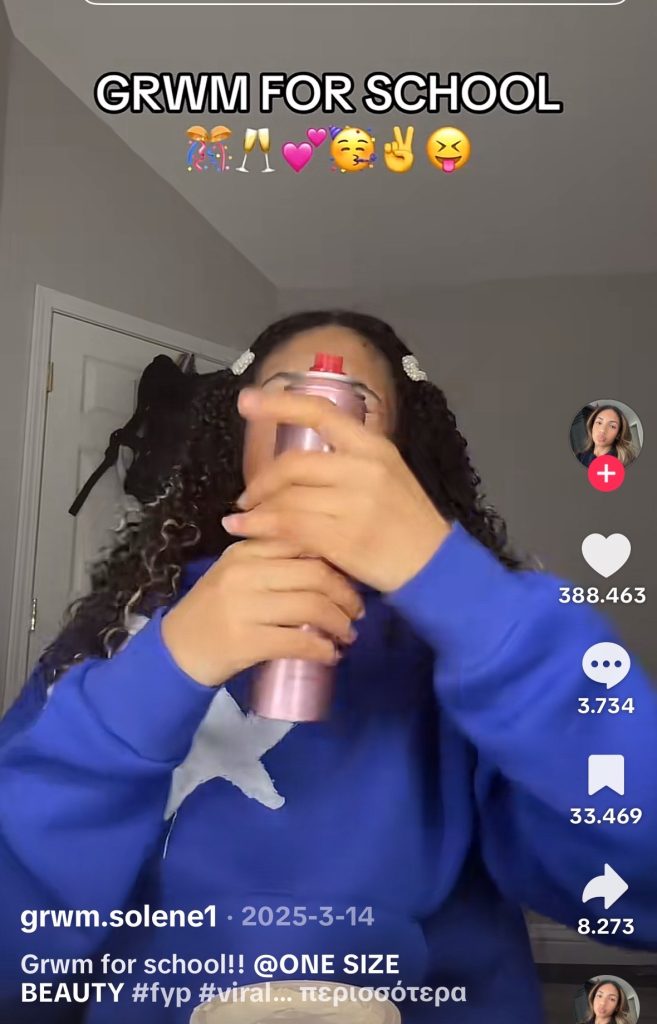Open the creator's profile picture

(x=606, y=432)
